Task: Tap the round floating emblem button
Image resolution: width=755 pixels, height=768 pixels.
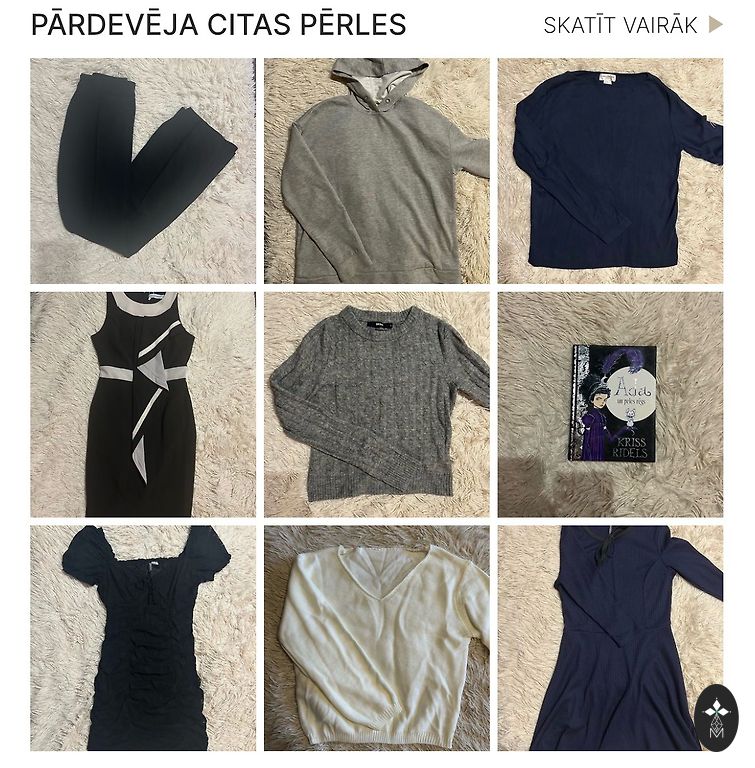Action: point(716,717)
